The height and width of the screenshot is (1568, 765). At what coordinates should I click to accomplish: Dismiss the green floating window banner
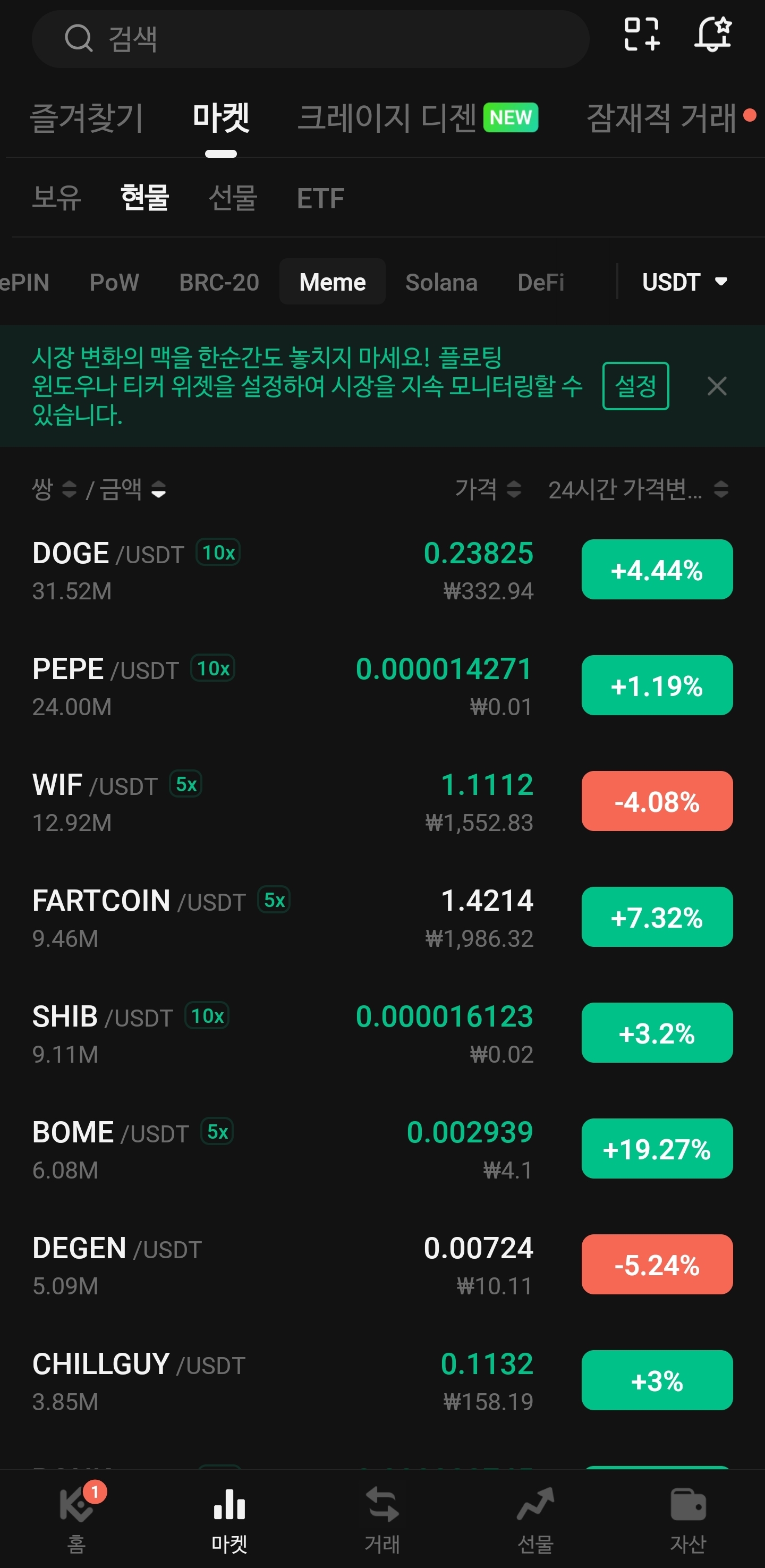click(x=717, y=386)
